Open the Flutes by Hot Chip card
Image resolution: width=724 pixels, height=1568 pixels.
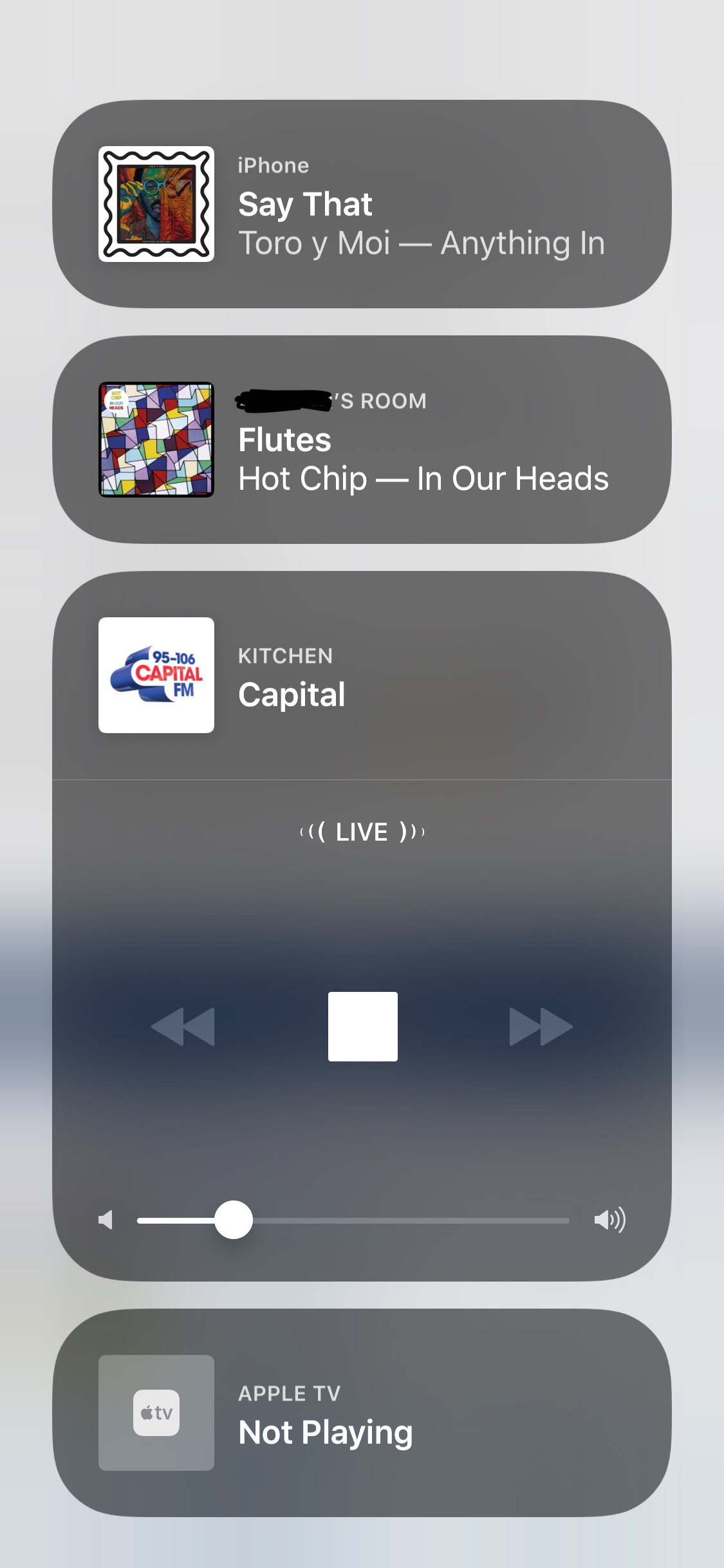pyautogui.click(x=362, y=440)
